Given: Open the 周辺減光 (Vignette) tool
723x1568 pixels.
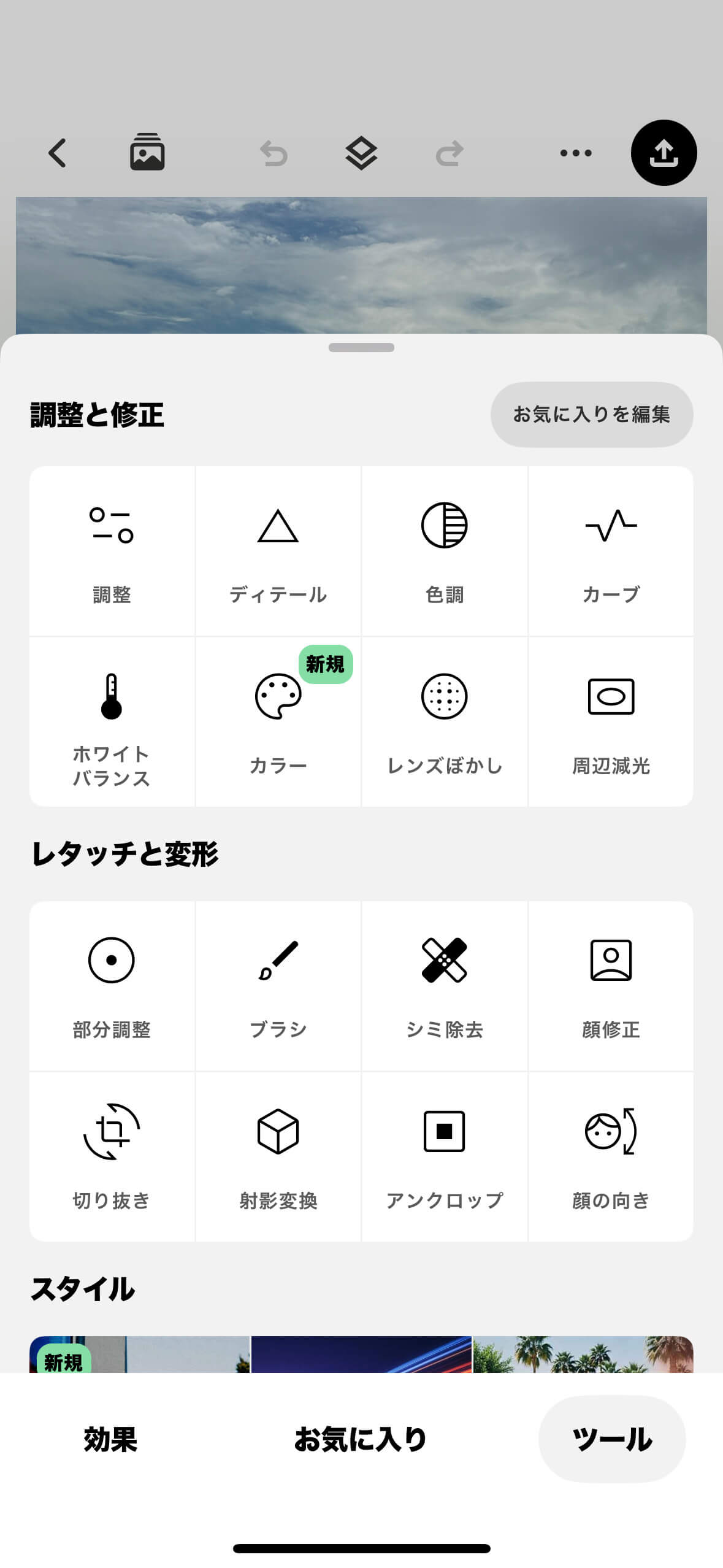Looking at the screenshot, I should pyautogui.click(x=611, y=724).
